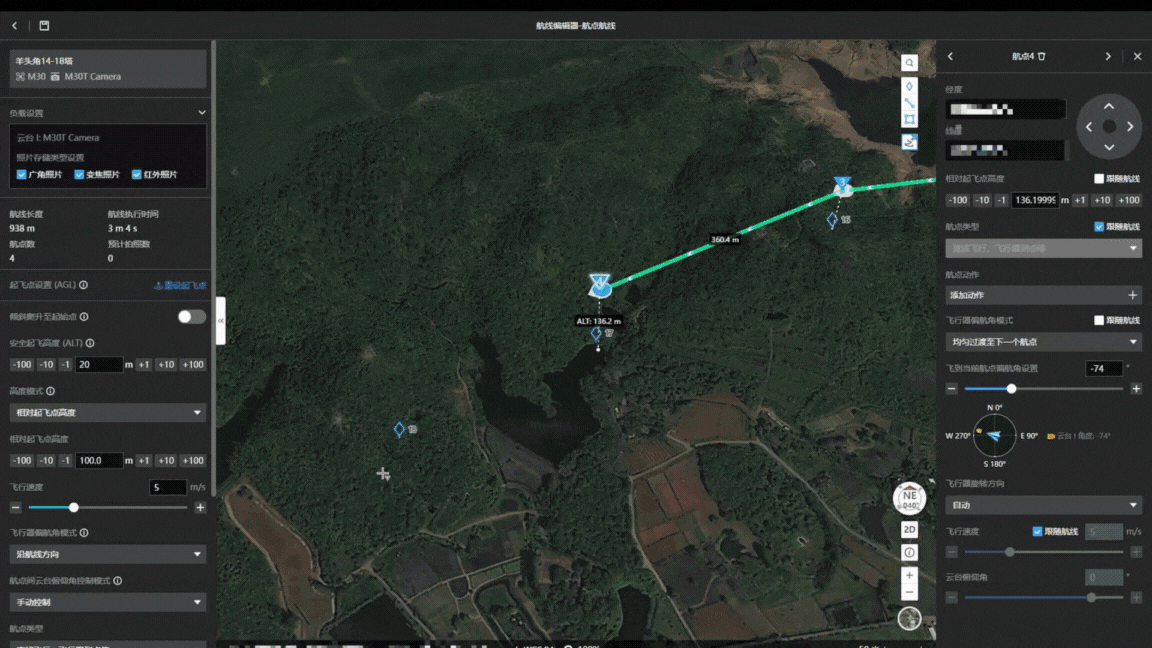Add an action to this waypoint

(x=1043, y=295)
